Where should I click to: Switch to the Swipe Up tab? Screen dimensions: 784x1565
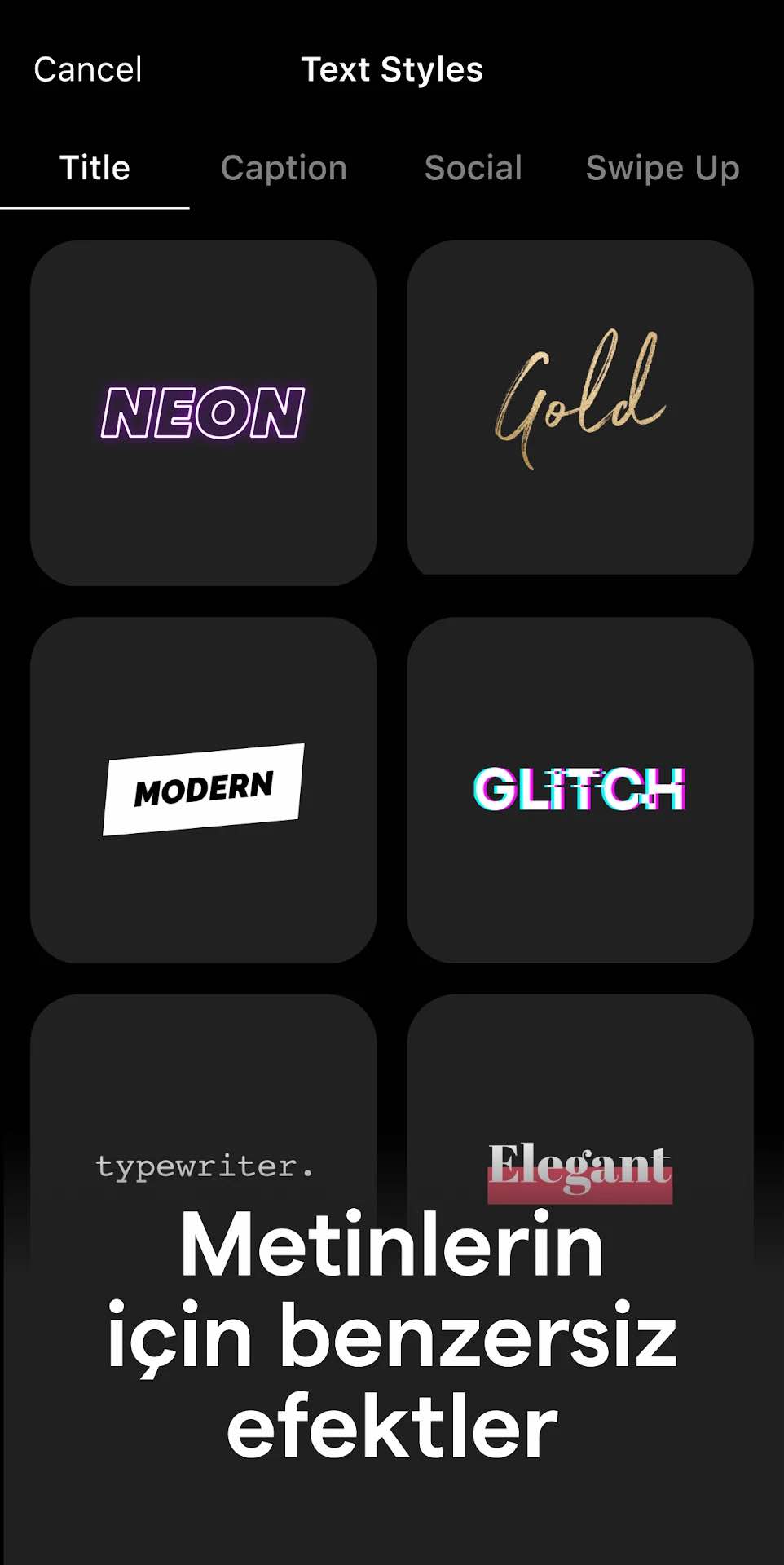[x=663, y=168]
